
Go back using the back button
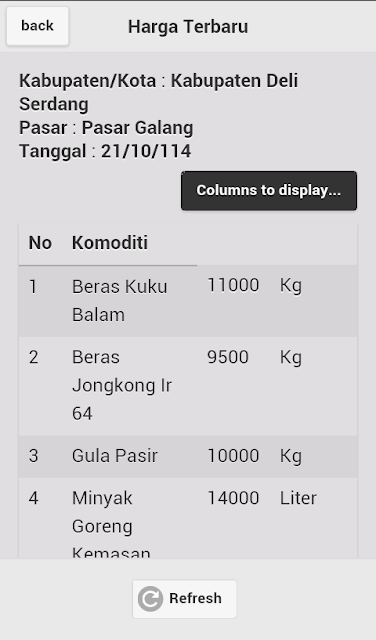(x=37, y=26)
